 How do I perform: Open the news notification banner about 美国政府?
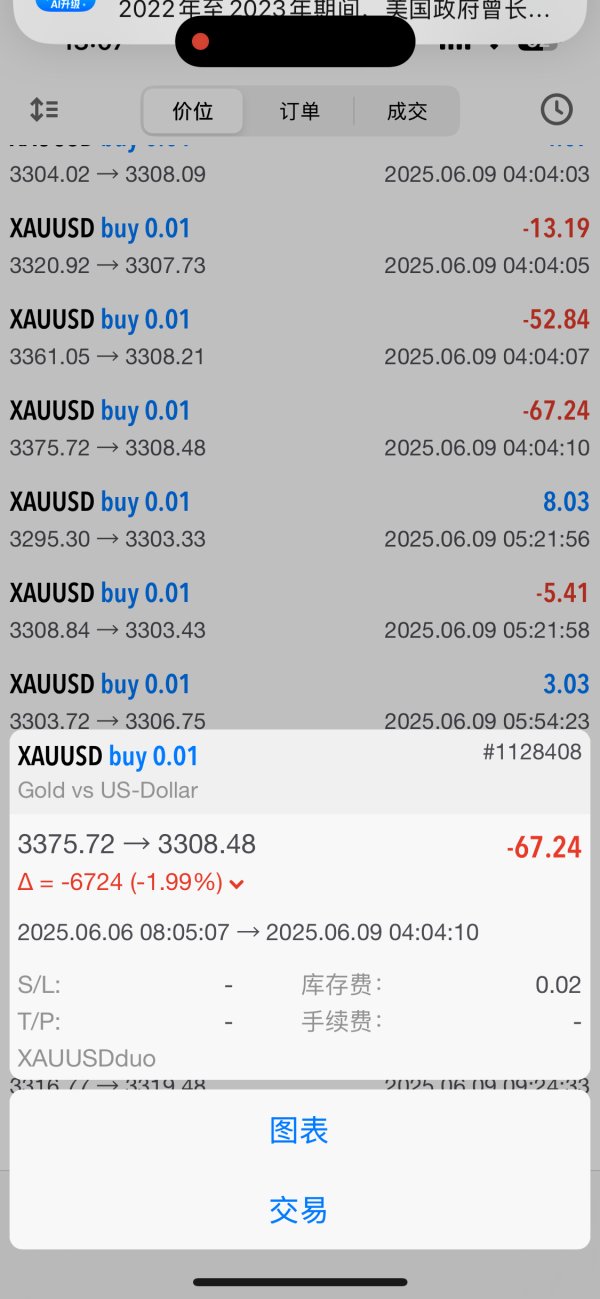[x=300, y=15]
